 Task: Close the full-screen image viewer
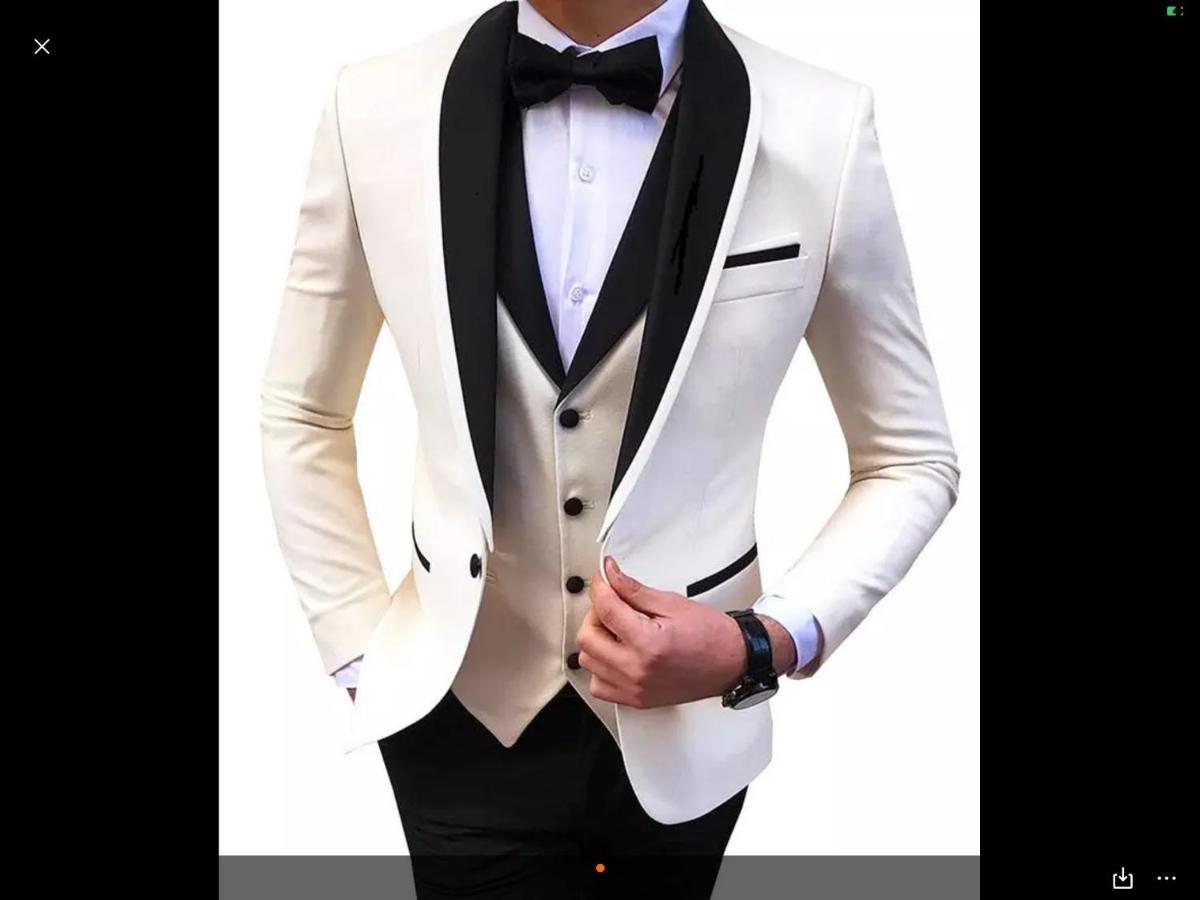[42, 46]
